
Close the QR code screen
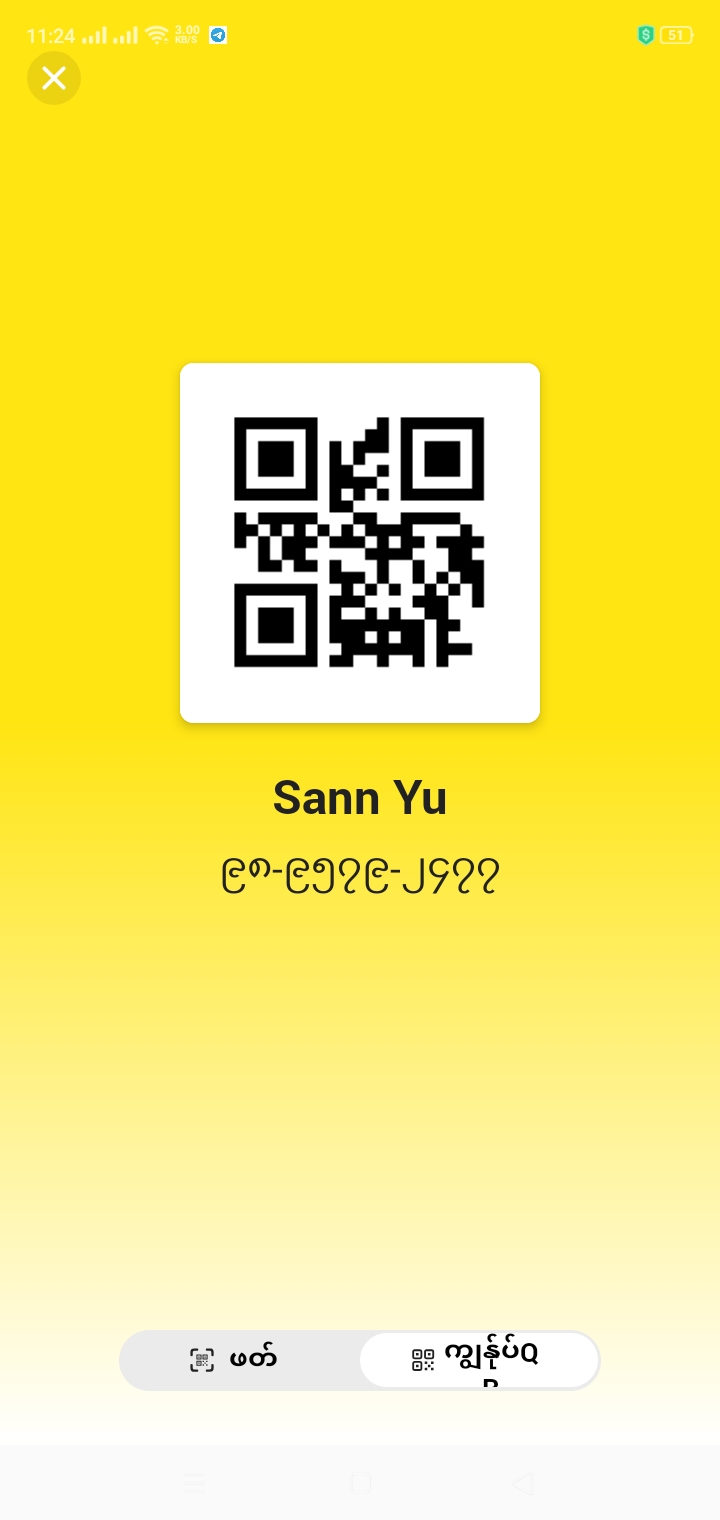pyautogui.click(x=54, y=78)
